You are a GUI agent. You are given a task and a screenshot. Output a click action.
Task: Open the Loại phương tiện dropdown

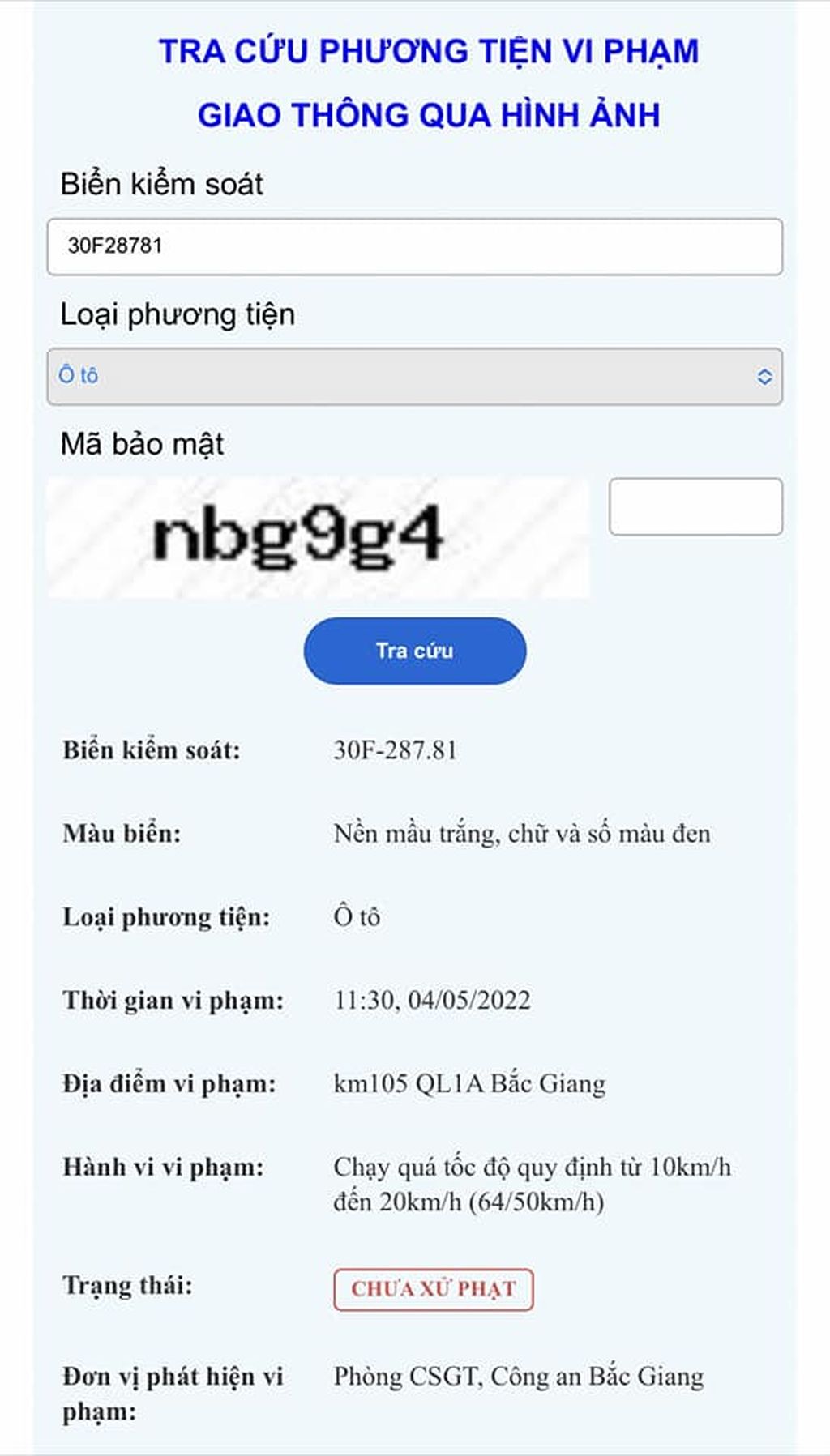[x=414, y=377]
